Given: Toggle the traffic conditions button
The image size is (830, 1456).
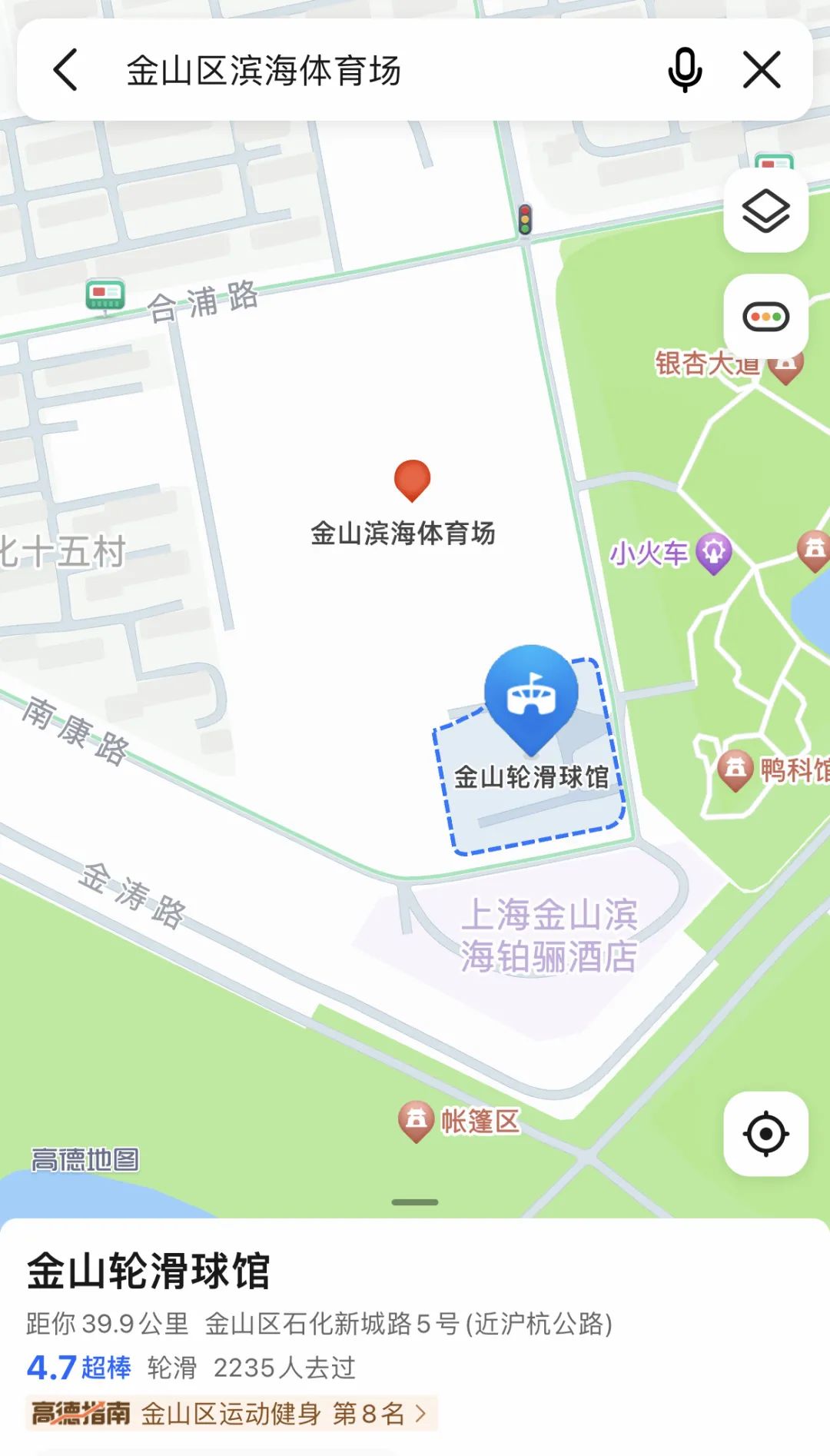Looking at the screenshot, I should click(x=765, y=316).
